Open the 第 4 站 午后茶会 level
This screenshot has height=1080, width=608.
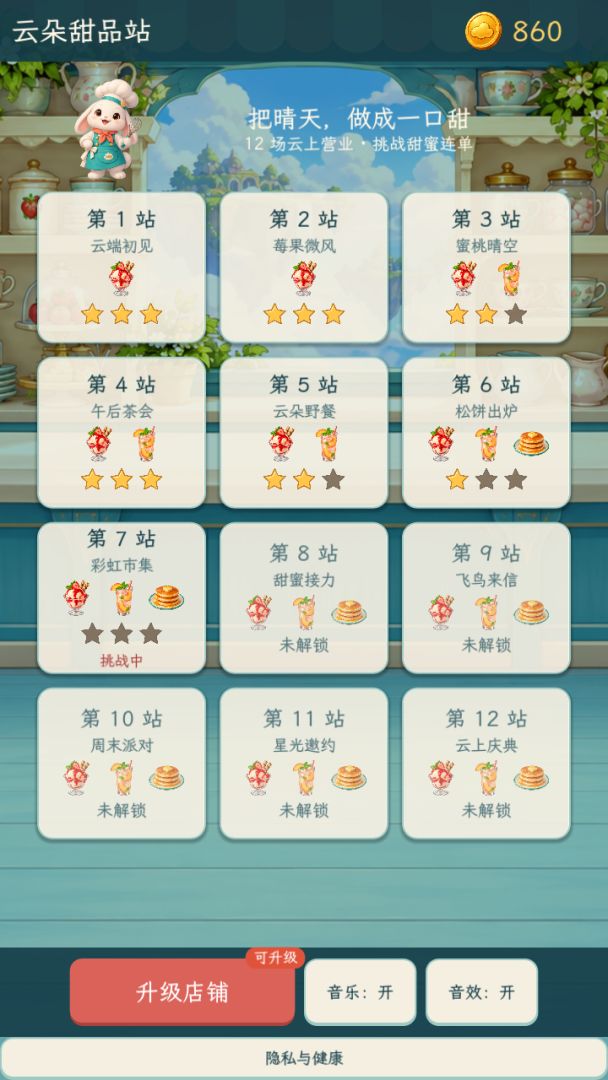pyautogui.click(x=121, y=433)
